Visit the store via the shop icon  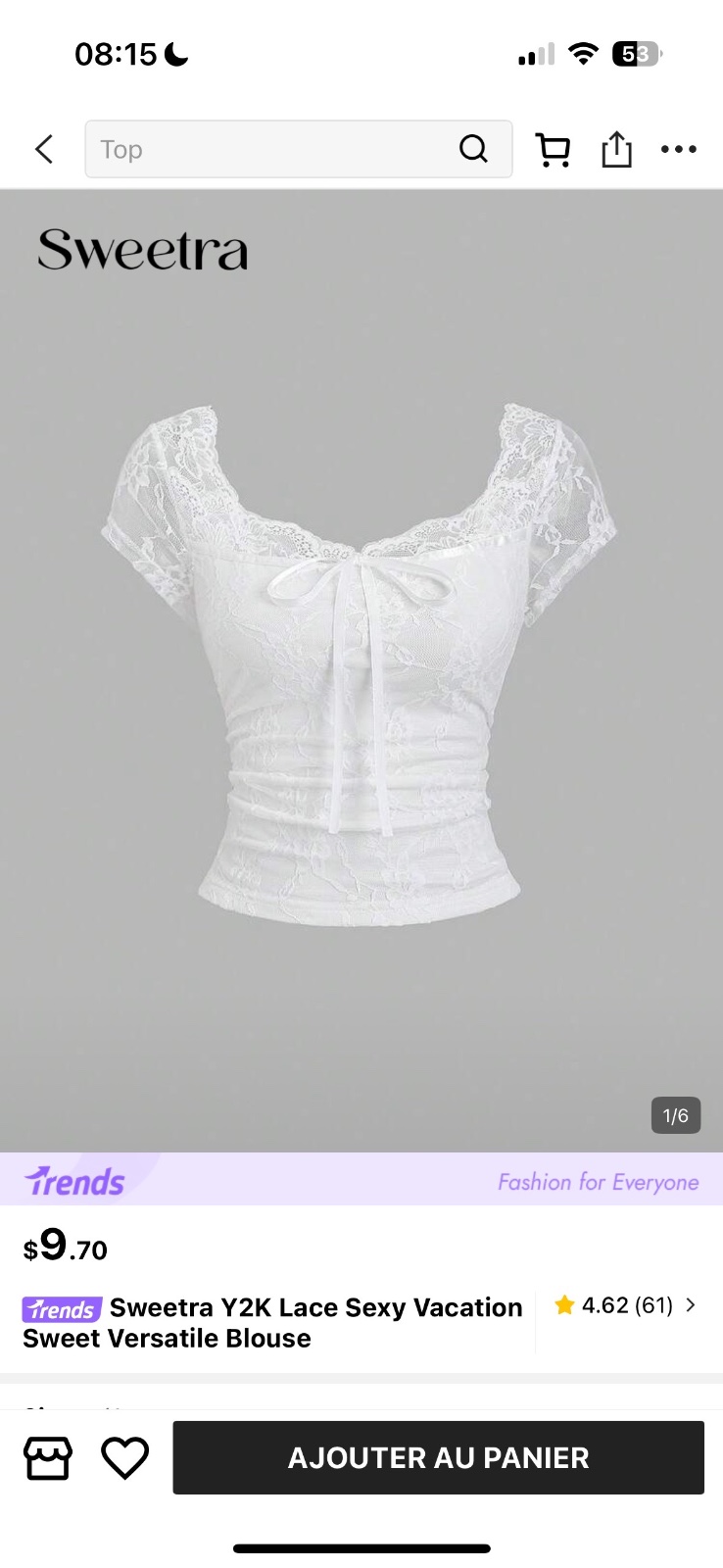[48, 1458]
